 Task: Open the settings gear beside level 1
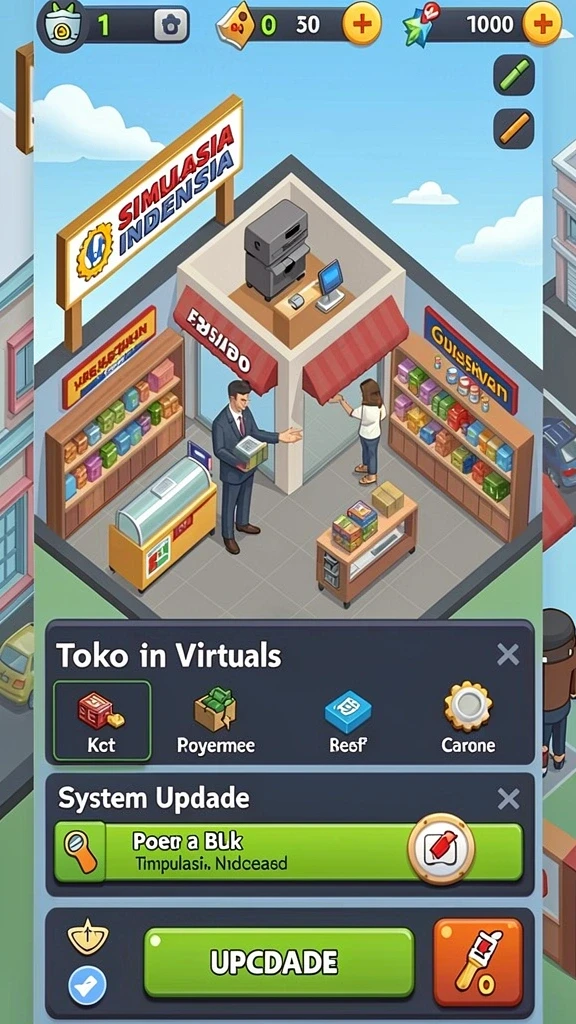[171, 26]
